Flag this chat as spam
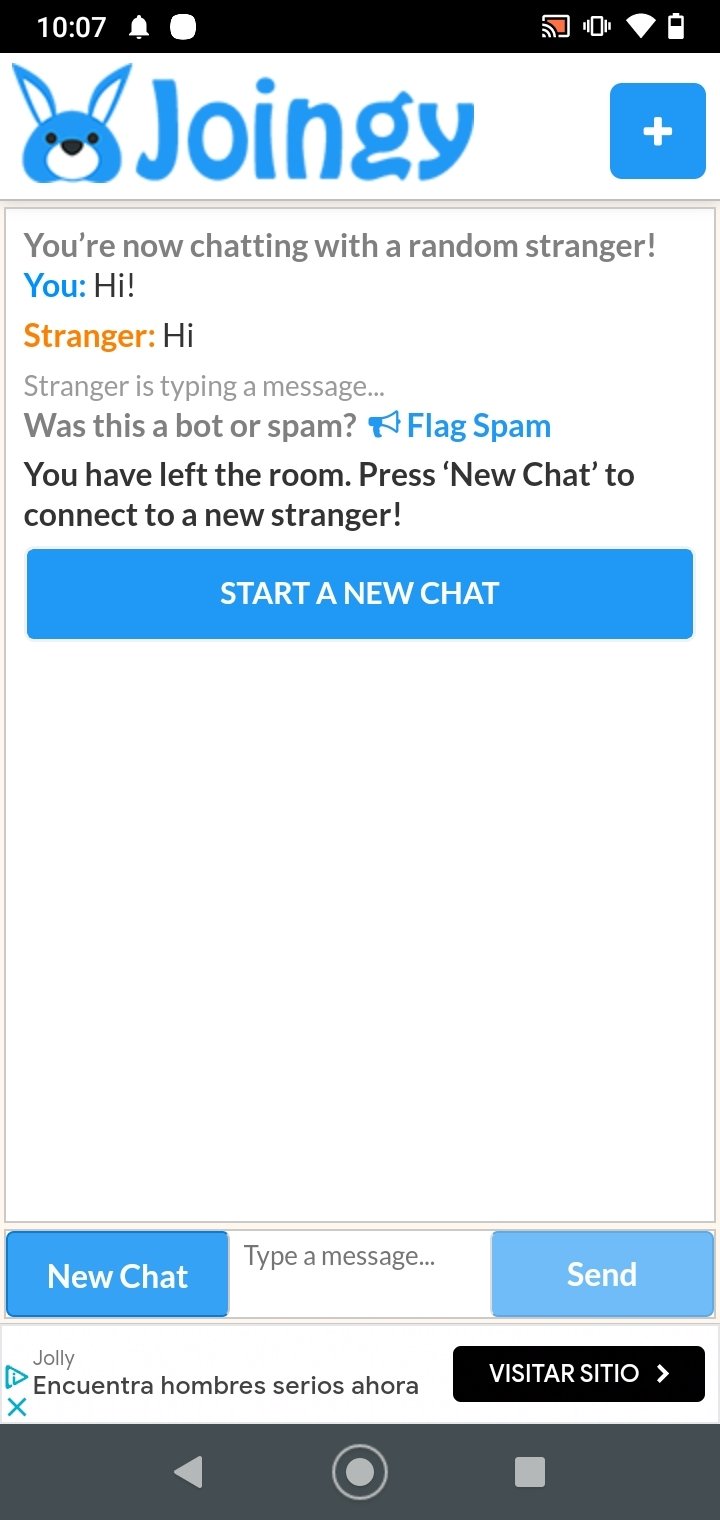Screen dimensions: 720x1520 pos(461,426)
